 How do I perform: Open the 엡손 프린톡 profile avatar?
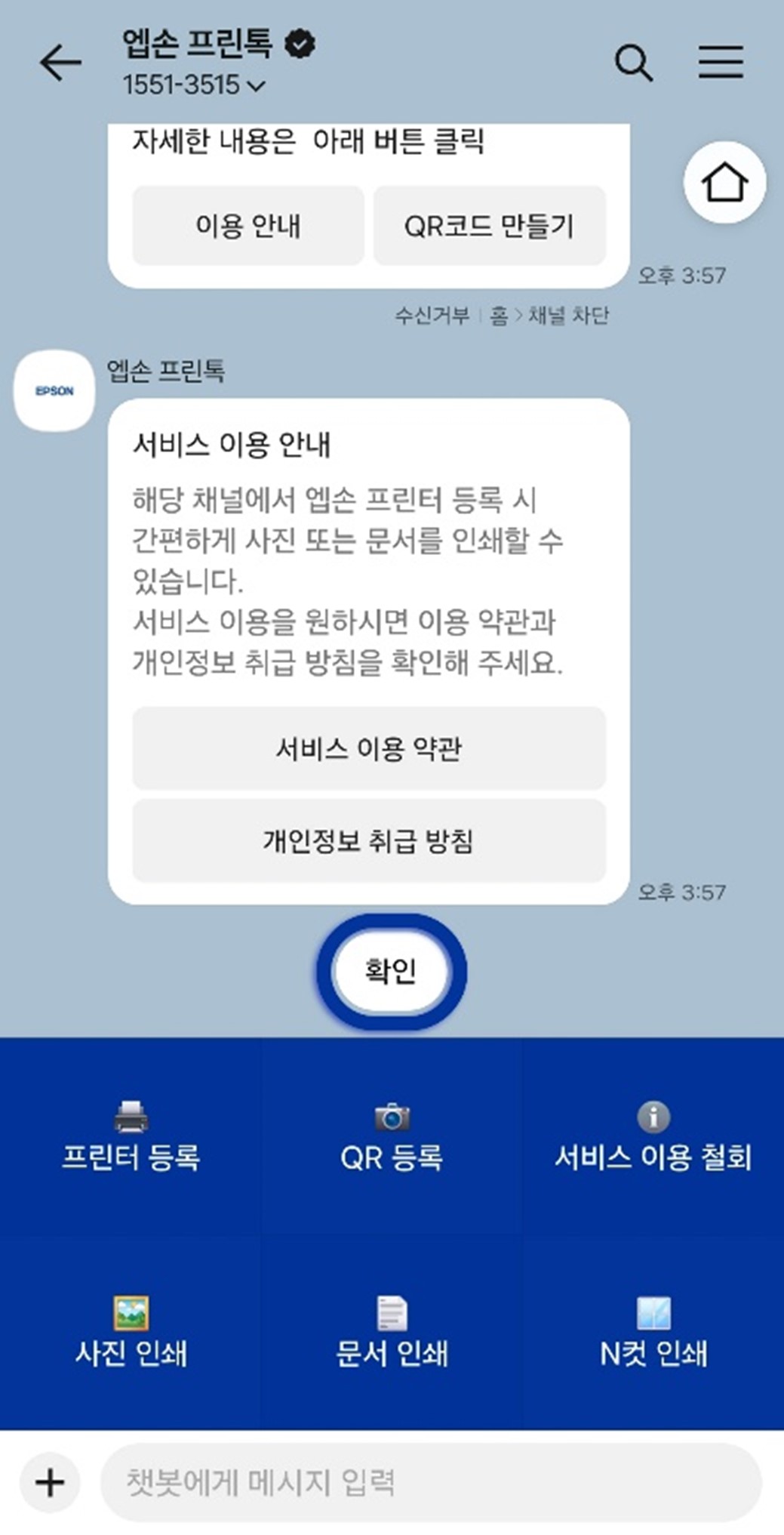click(x=54, y=391)
